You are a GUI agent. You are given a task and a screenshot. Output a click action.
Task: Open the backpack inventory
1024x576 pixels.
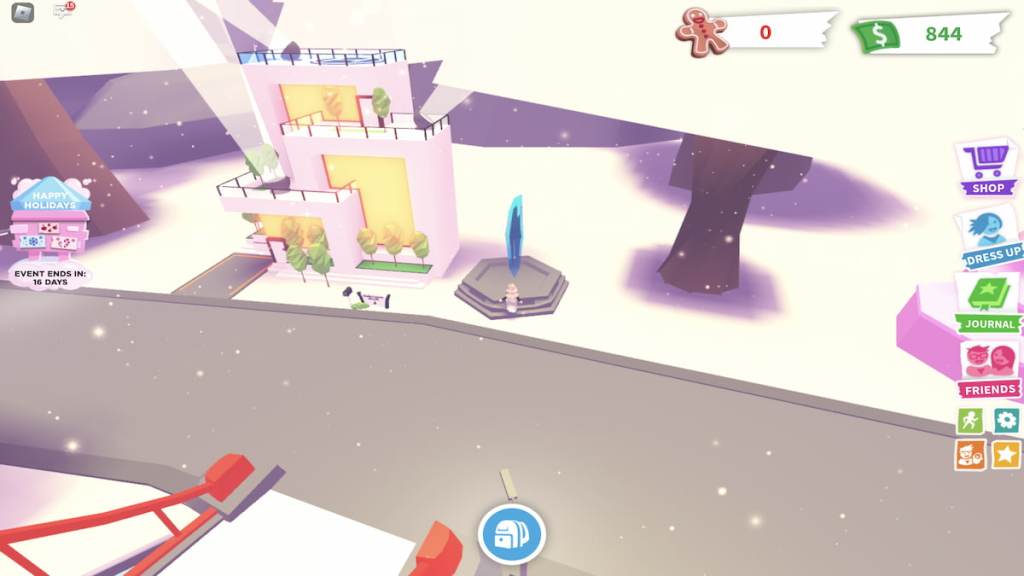point(512,535)
